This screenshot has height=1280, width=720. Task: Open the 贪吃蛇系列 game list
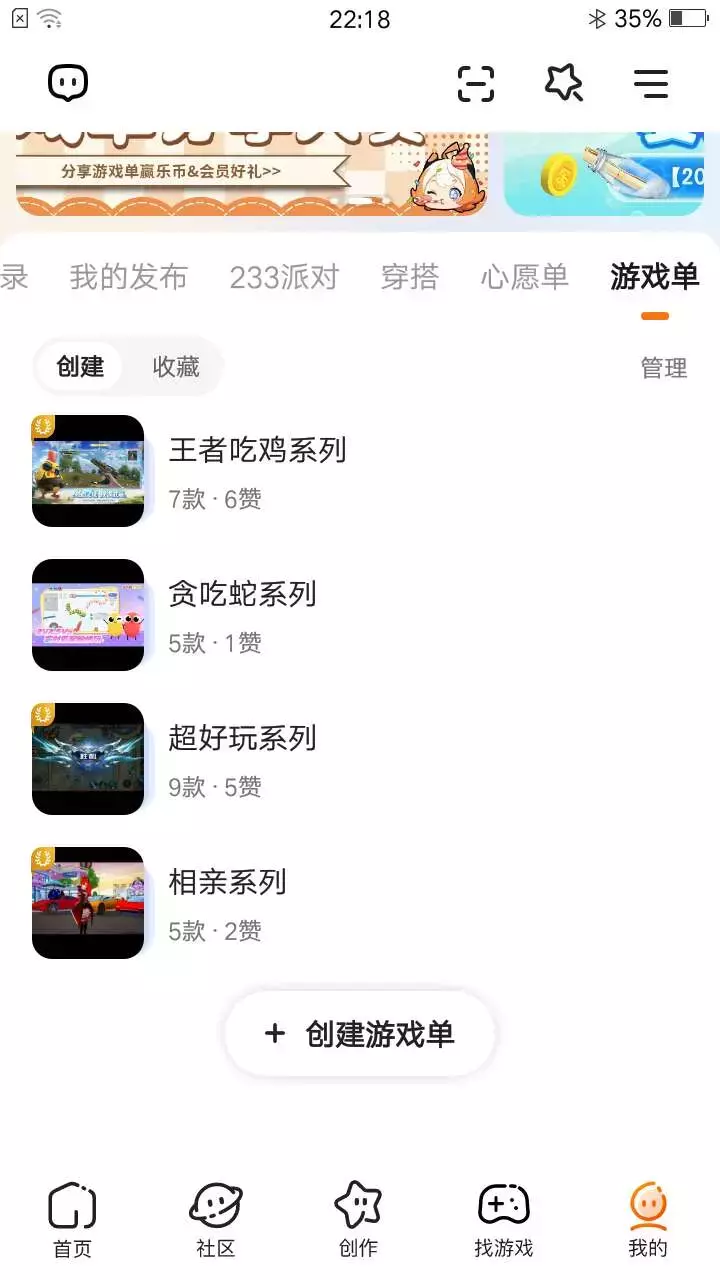(242, 614)
